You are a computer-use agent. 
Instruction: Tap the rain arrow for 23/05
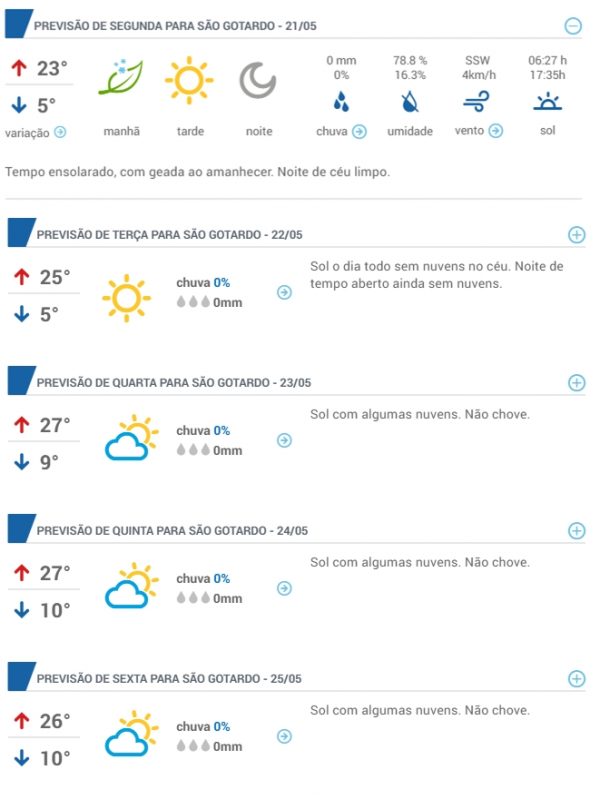[284, 441]
